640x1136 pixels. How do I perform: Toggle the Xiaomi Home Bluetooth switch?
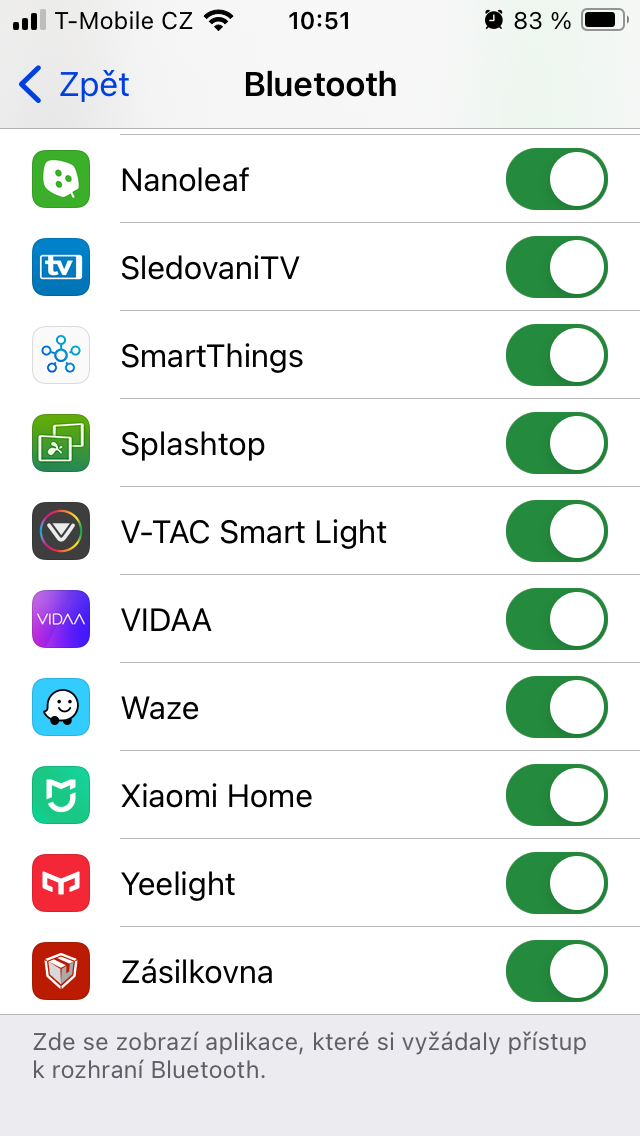[557, 796]
